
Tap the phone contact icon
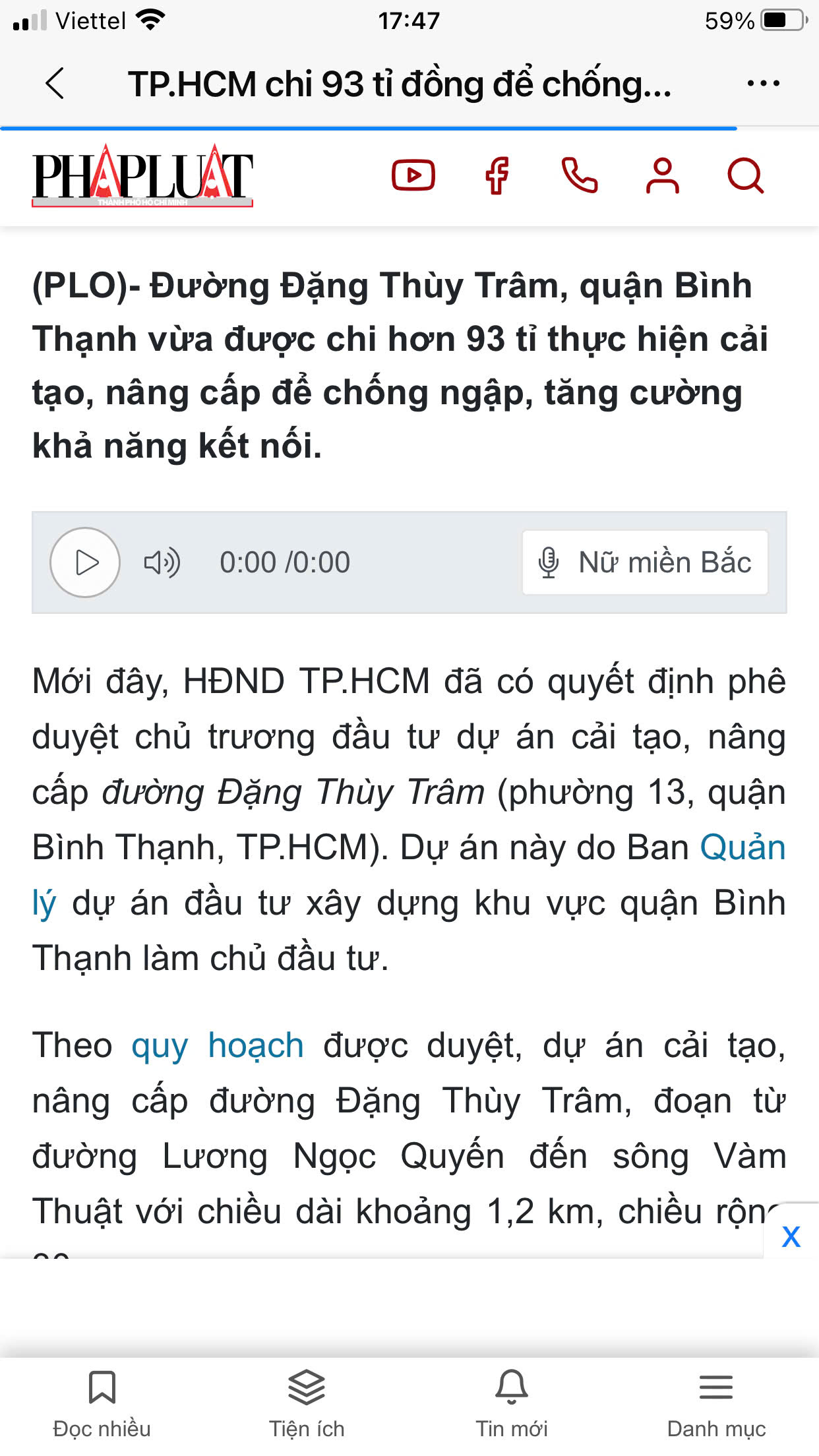click(580, 175)
